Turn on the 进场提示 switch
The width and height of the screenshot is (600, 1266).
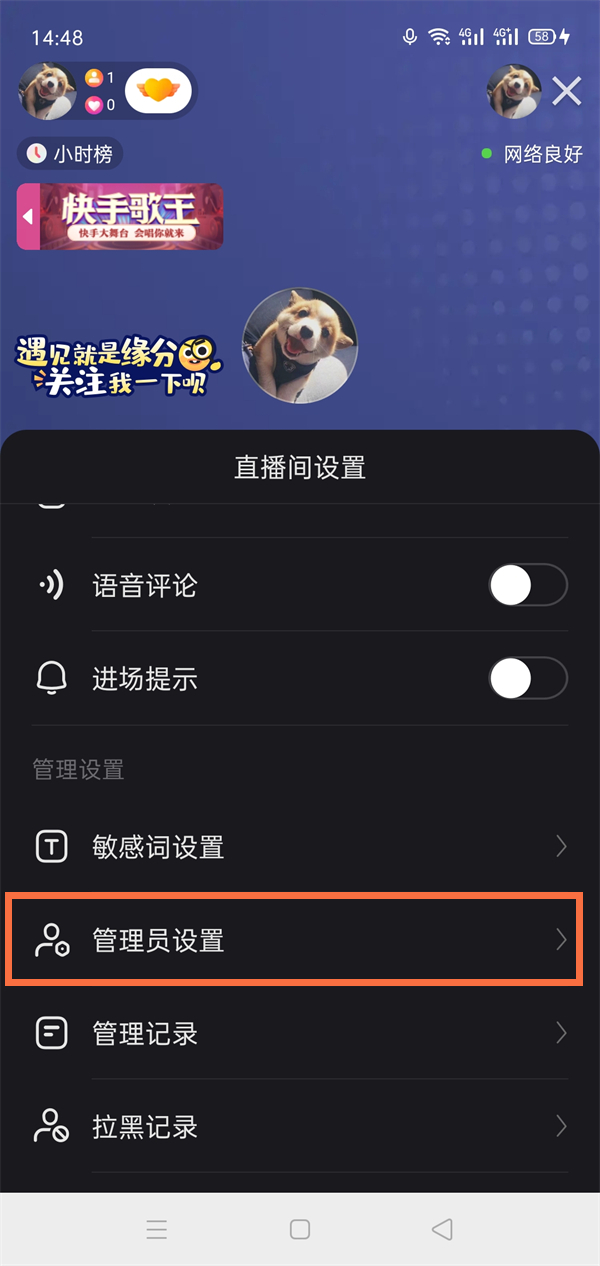point(527,680)
